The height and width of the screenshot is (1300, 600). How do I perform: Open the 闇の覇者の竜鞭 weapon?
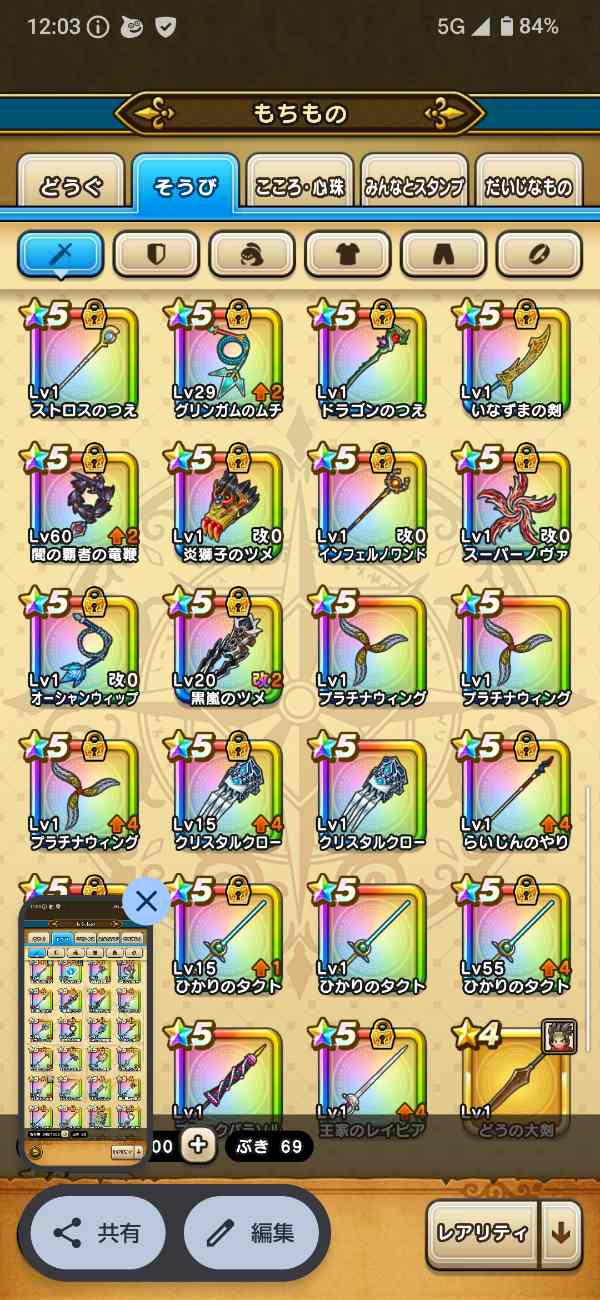click(84, 505)
